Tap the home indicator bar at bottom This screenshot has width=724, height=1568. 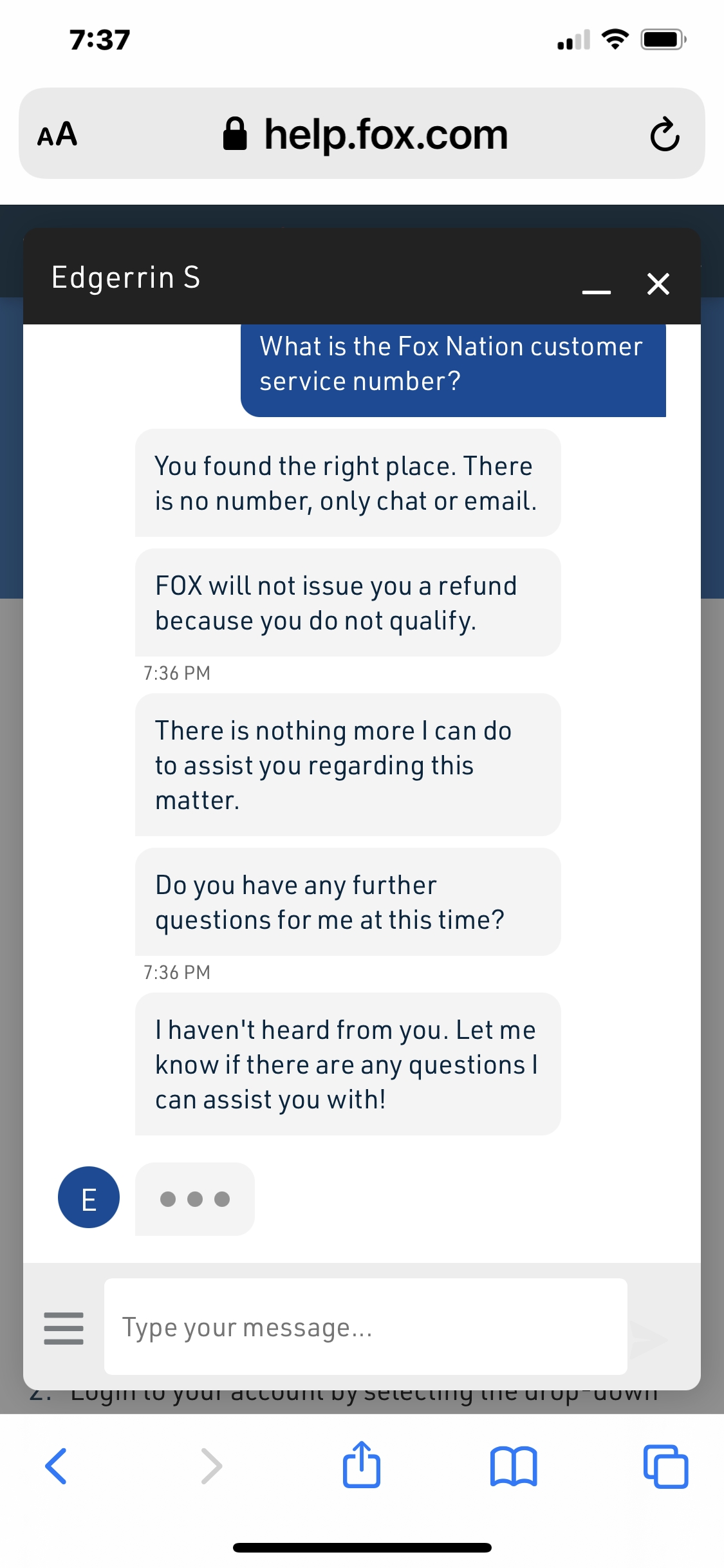362,1547
